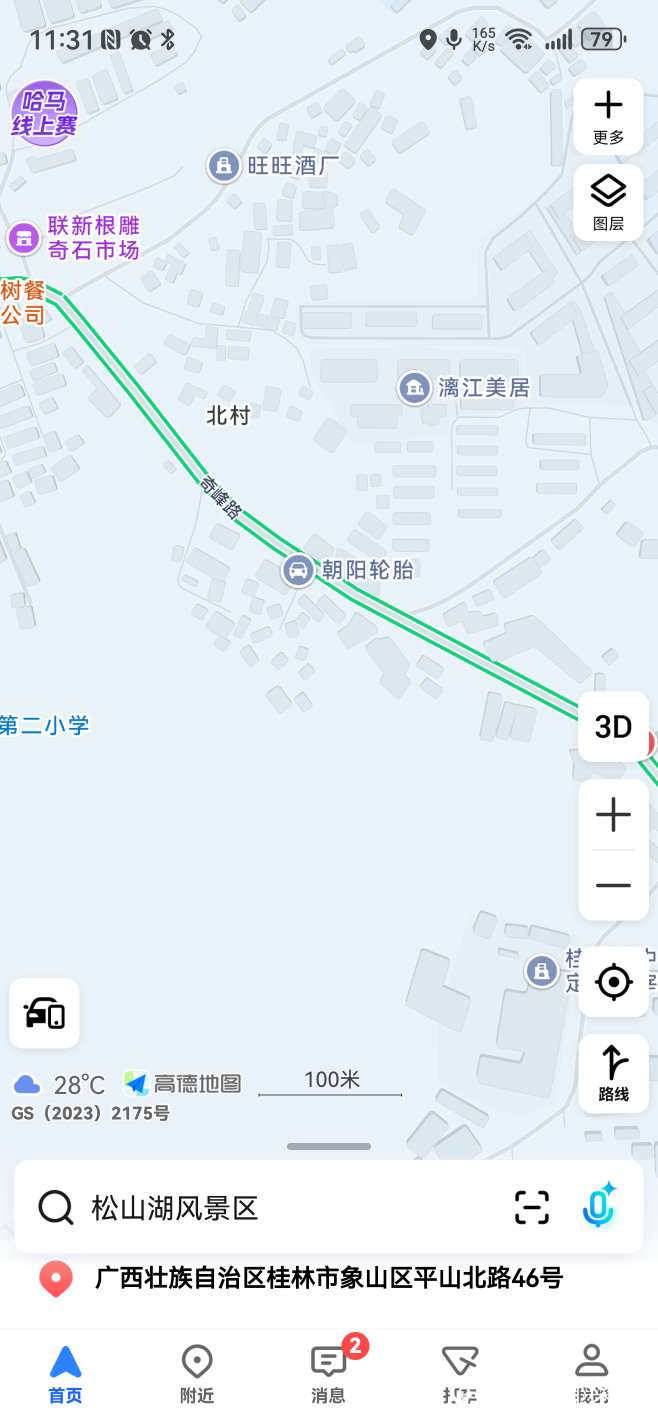Select 朝阳轮胎 point on the map
Screen dimensions: 658x1416
[x=297, y=570]
